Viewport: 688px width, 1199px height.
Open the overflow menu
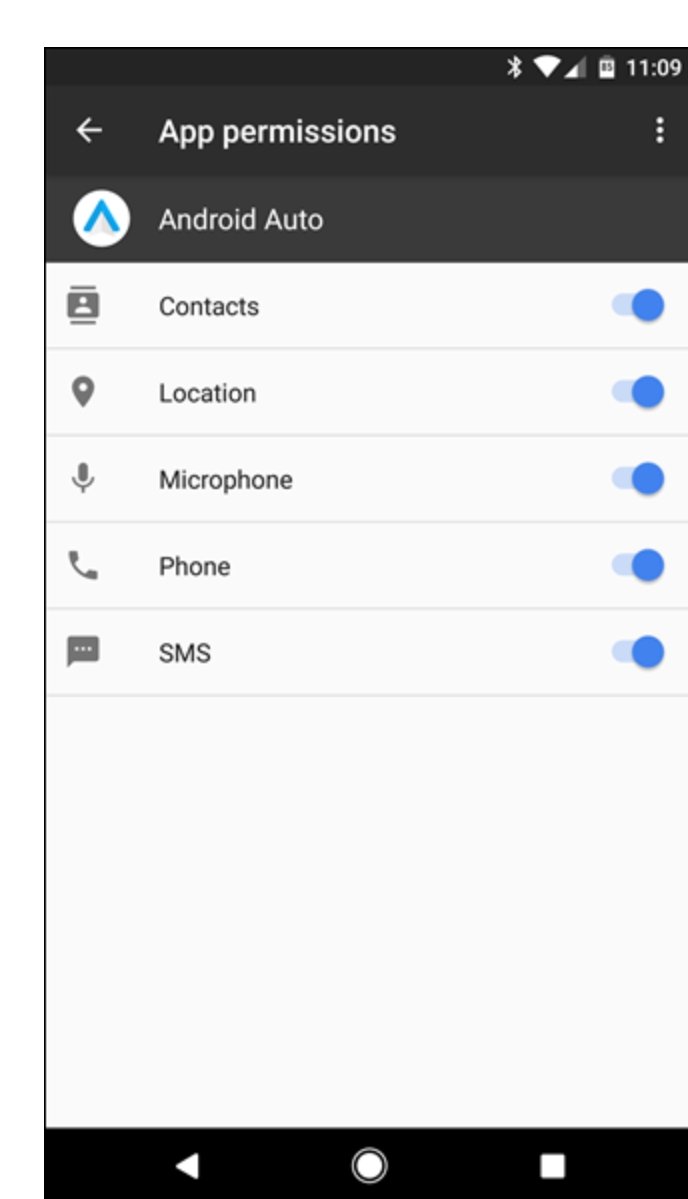tap(659, 131)
